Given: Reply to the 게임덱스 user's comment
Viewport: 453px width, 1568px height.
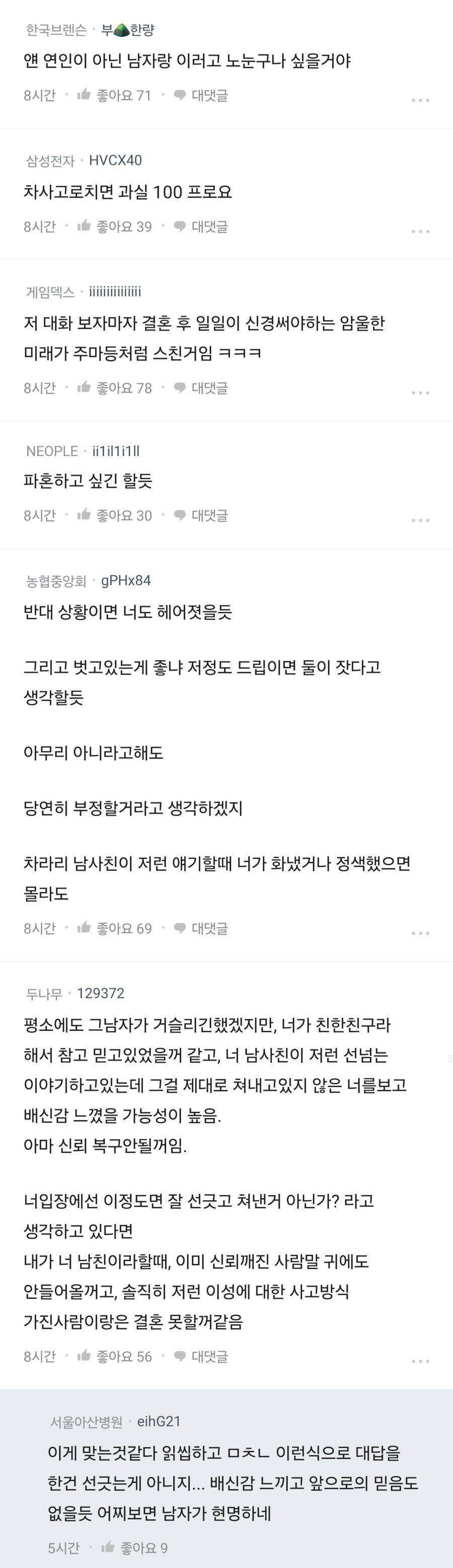Looking at the screenshot, I should (201, 388).
